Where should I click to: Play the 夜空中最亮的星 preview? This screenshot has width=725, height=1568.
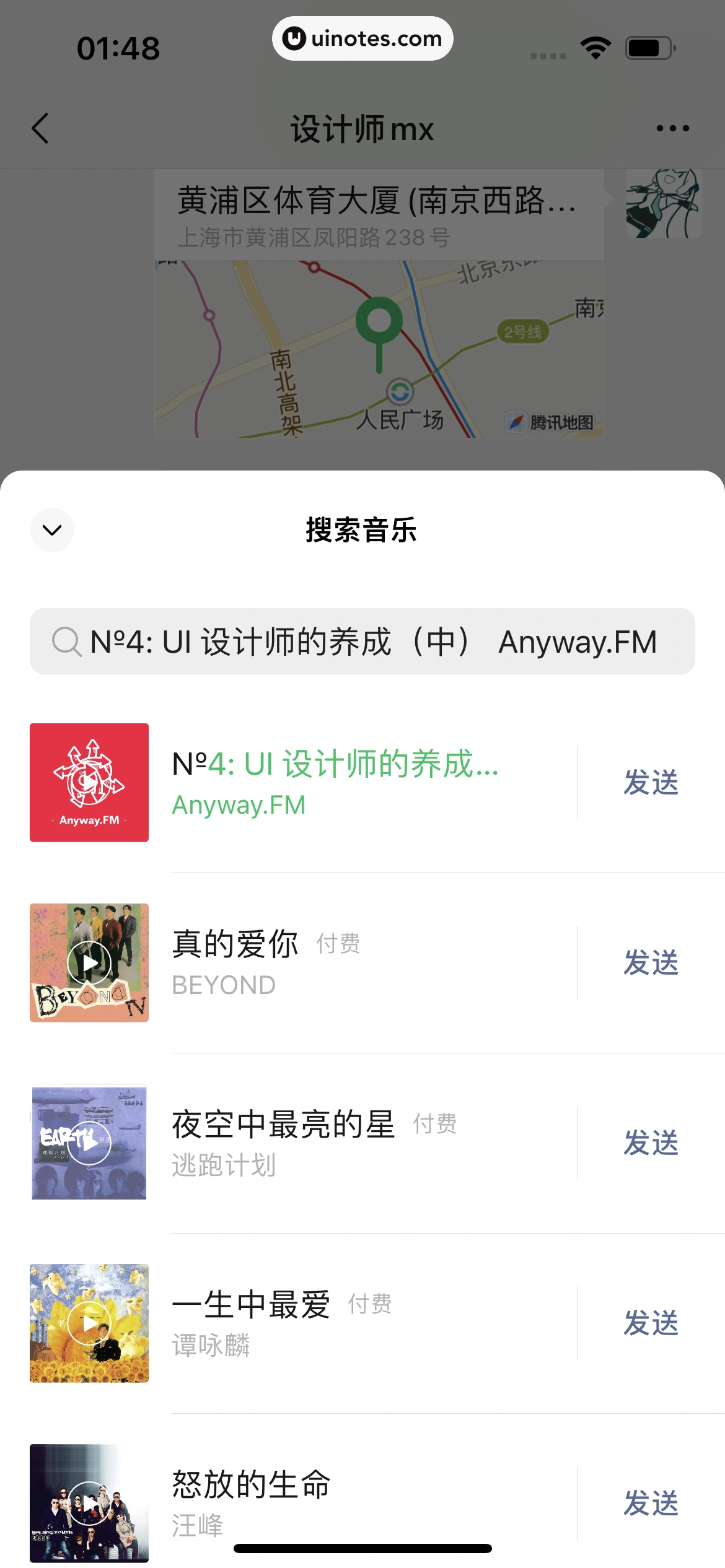(89, 1143)
